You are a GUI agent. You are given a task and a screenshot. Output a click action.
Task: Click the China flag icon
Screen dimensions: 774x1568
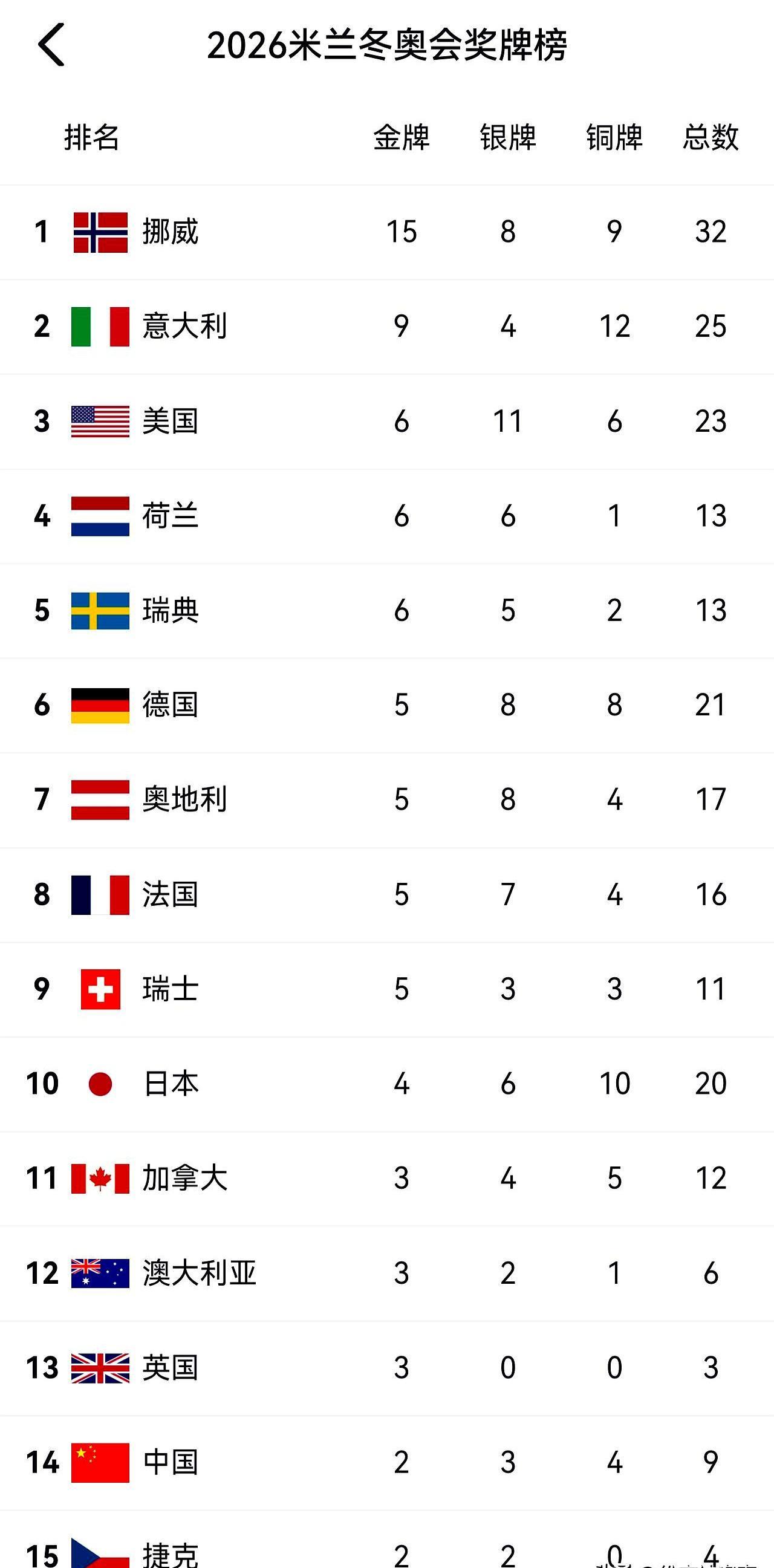pos(100,1462)
